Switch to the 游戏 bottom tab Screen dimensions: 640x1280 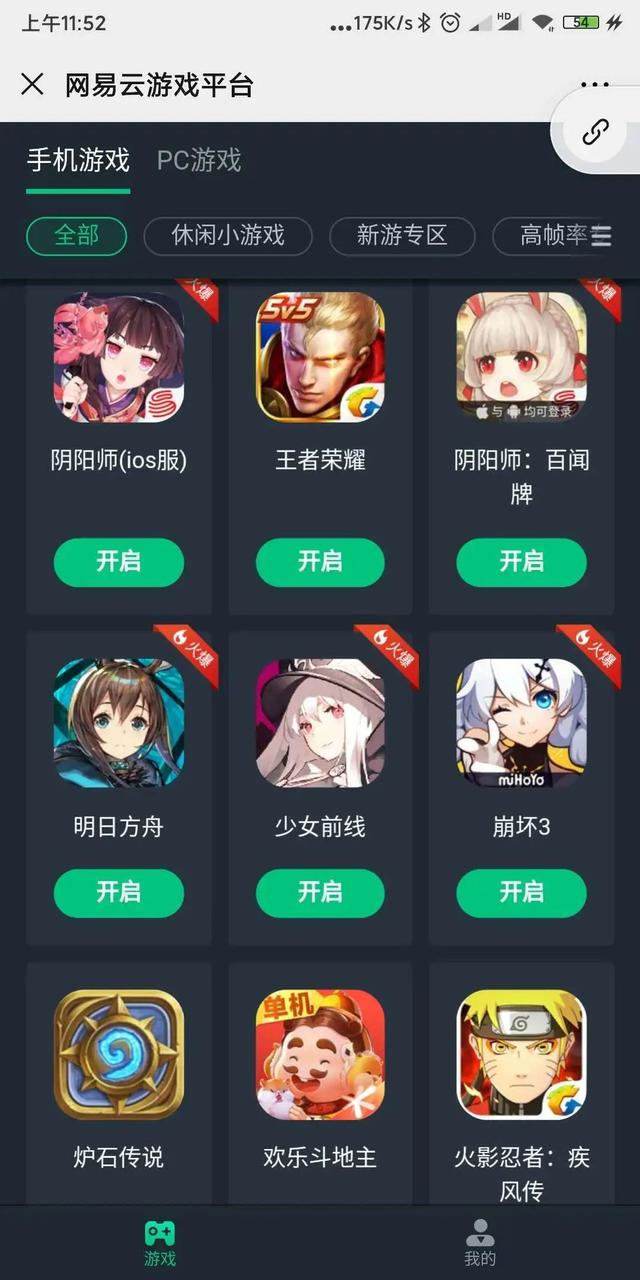point(160,1243)
